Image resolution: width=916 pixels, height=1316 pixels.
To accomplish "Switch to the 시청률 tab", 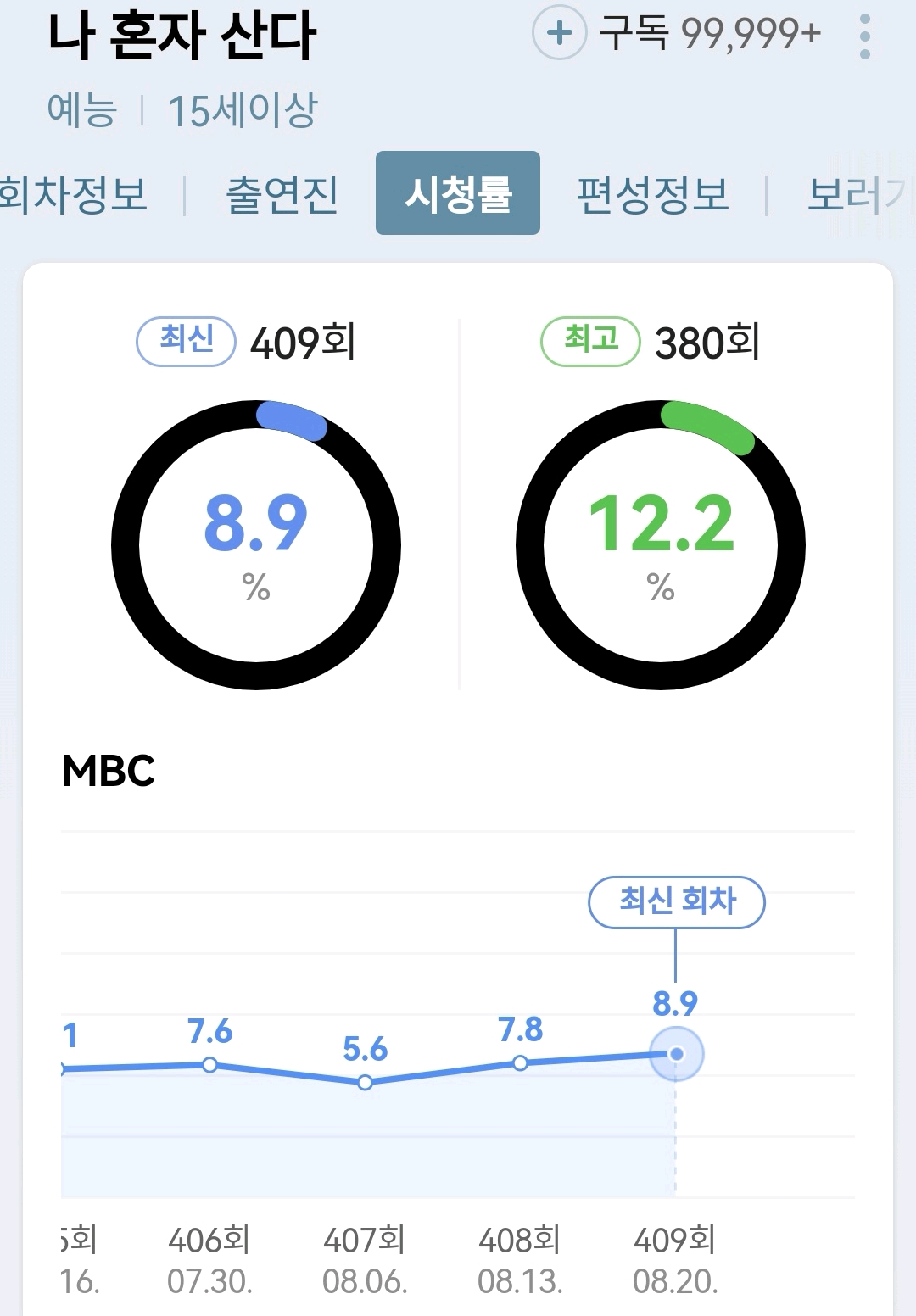I will (458, 193).
